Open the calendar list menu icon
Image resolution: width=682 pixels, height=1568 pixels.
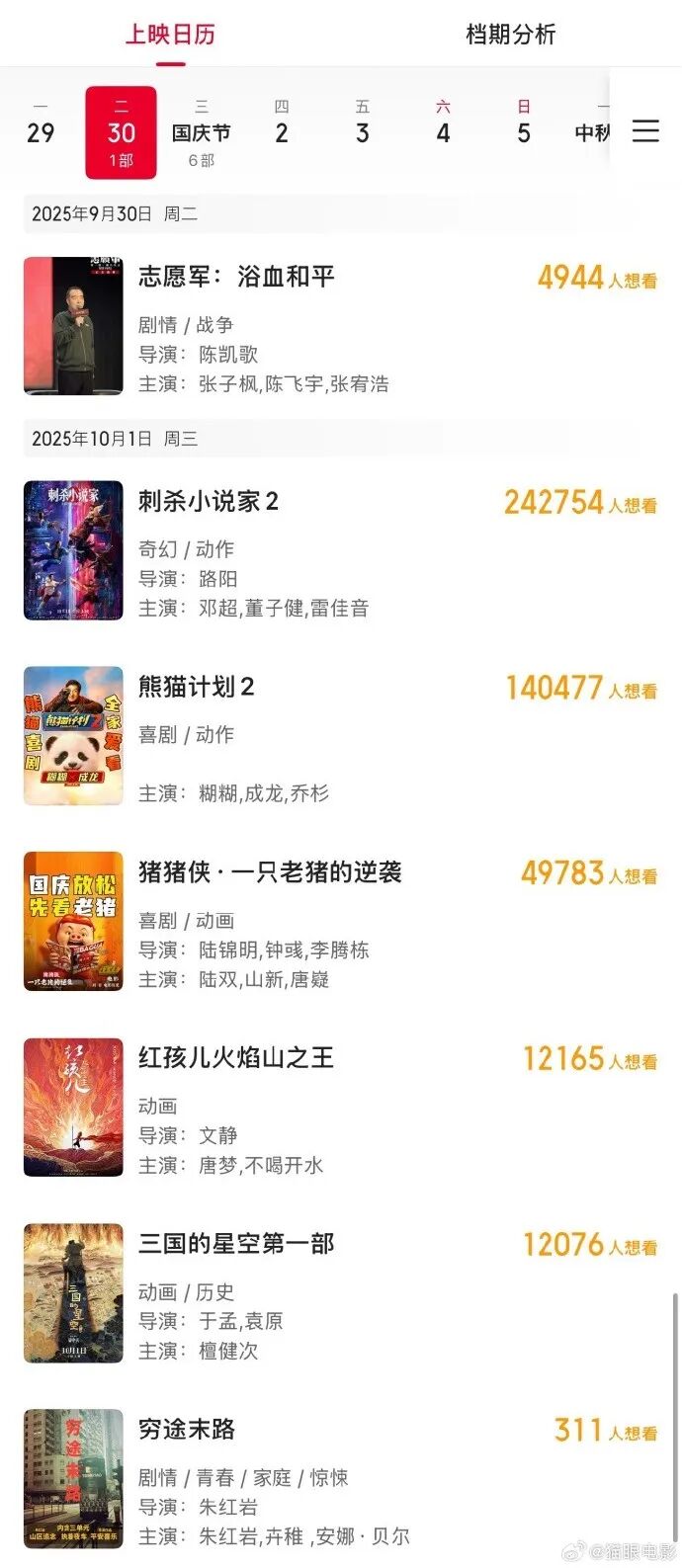point(645,130)
